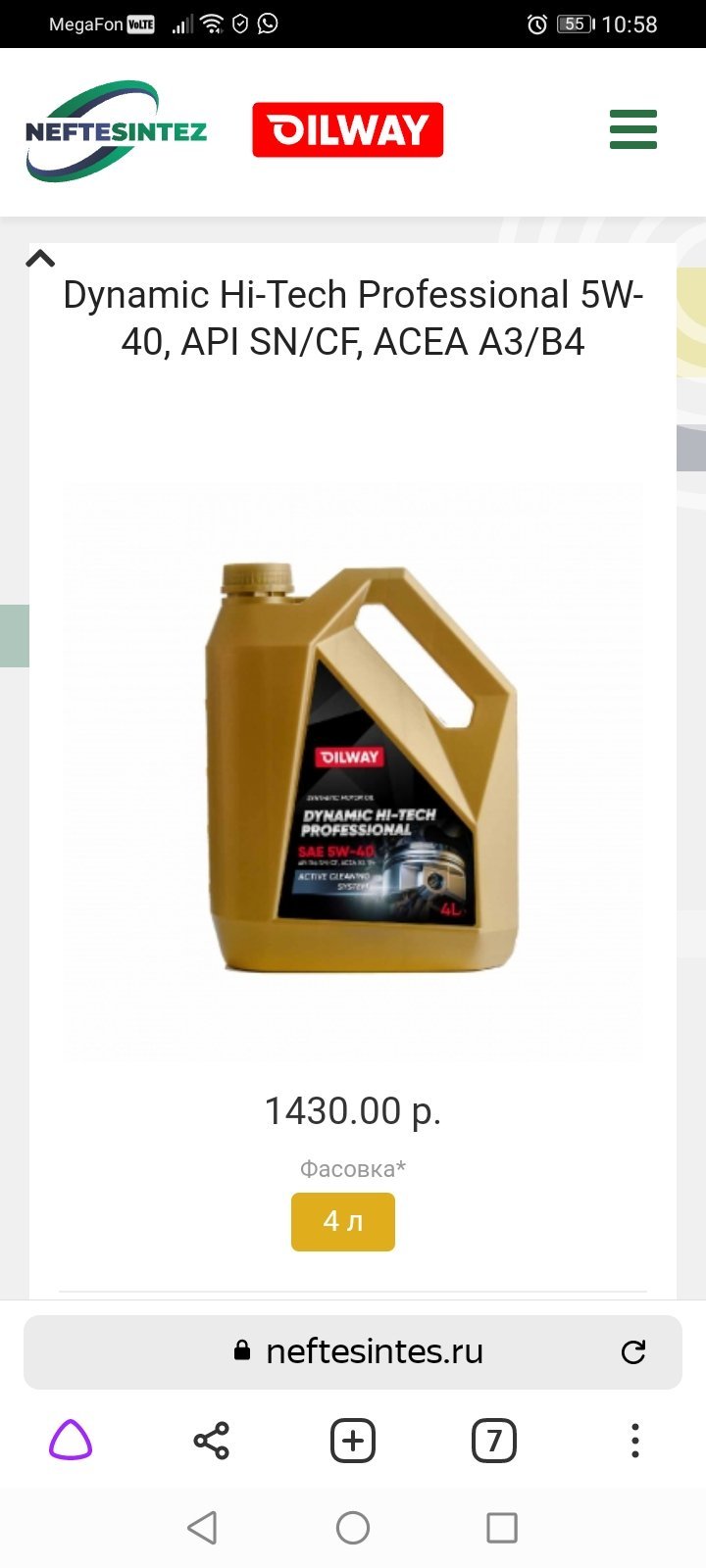Share this page
This screenshot has width=706, height=1568.
tap(212, 1441)
